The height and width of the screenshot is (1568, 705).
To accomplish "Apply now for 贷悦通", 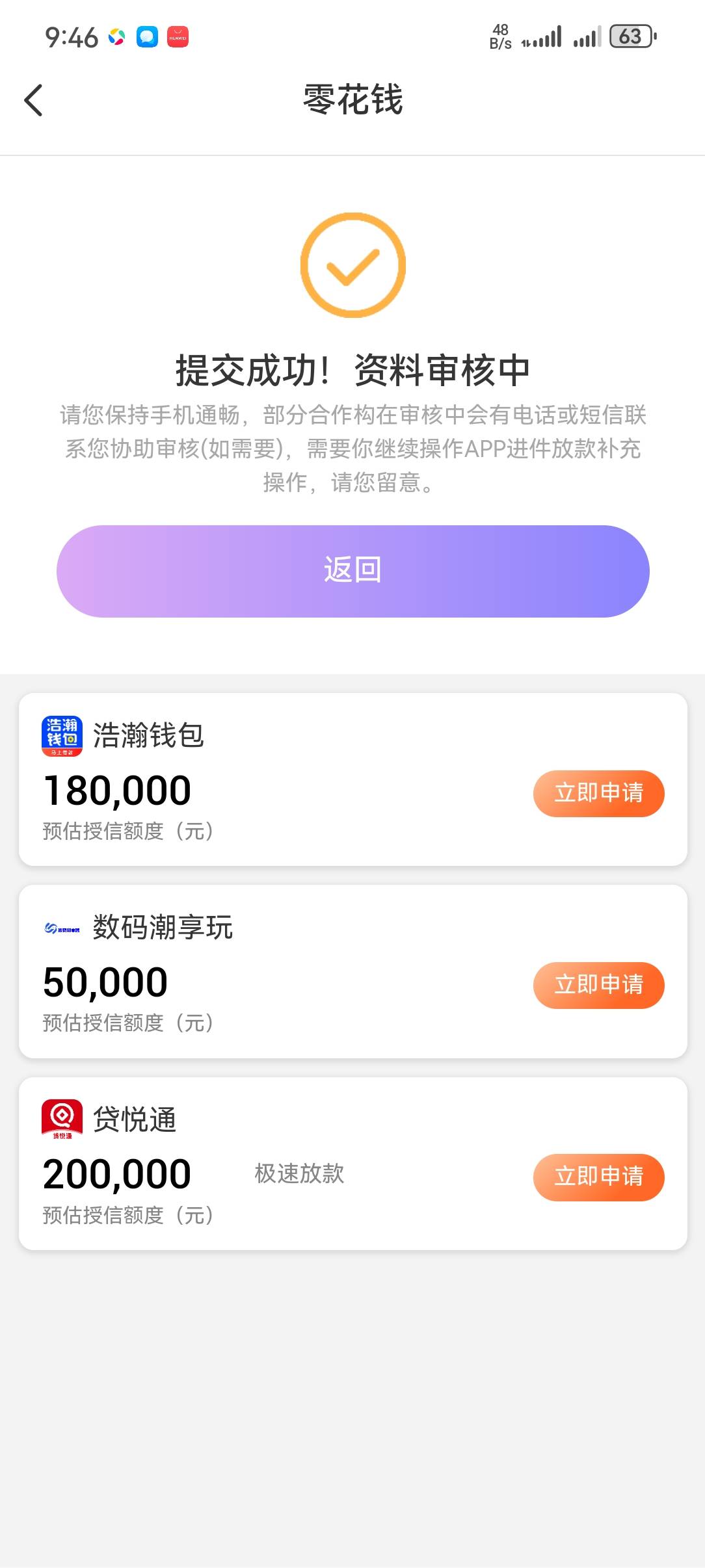I will coord(598,1177).
